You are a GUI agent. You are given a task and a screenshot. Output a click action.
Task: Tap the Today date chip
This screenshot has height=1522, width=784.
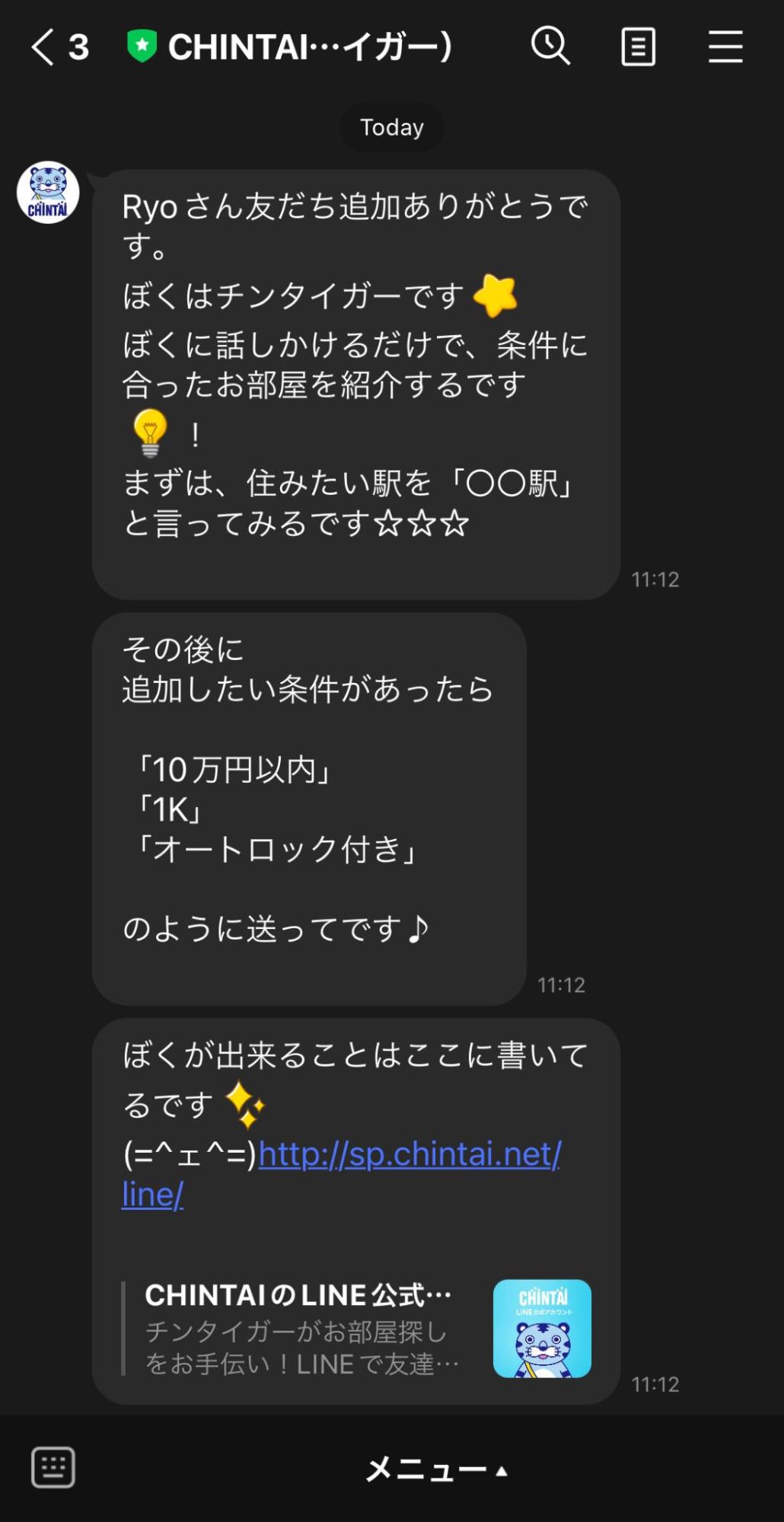coord(392,127)
